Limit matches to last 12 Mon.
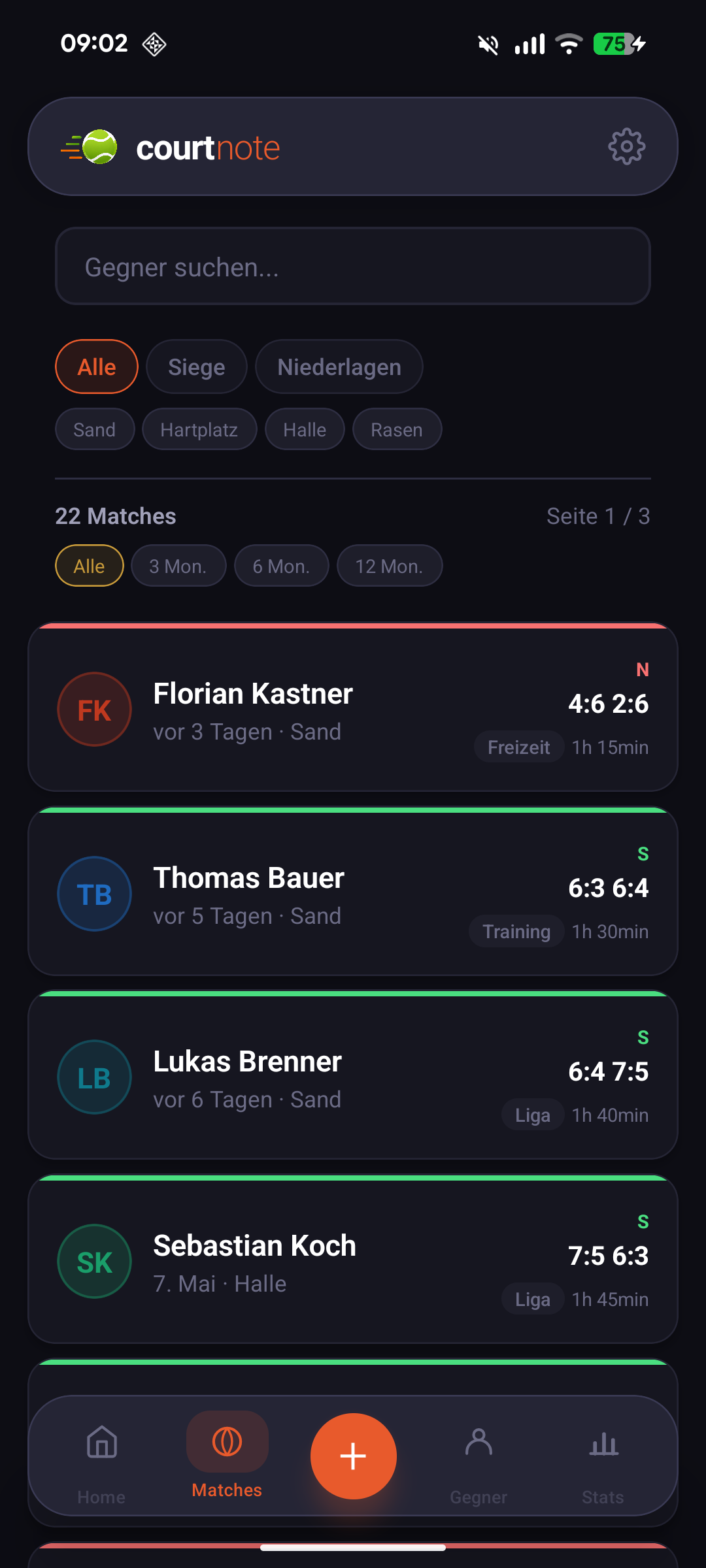The height and width of the screenshot is (1568, 706). tap(390, 566)
